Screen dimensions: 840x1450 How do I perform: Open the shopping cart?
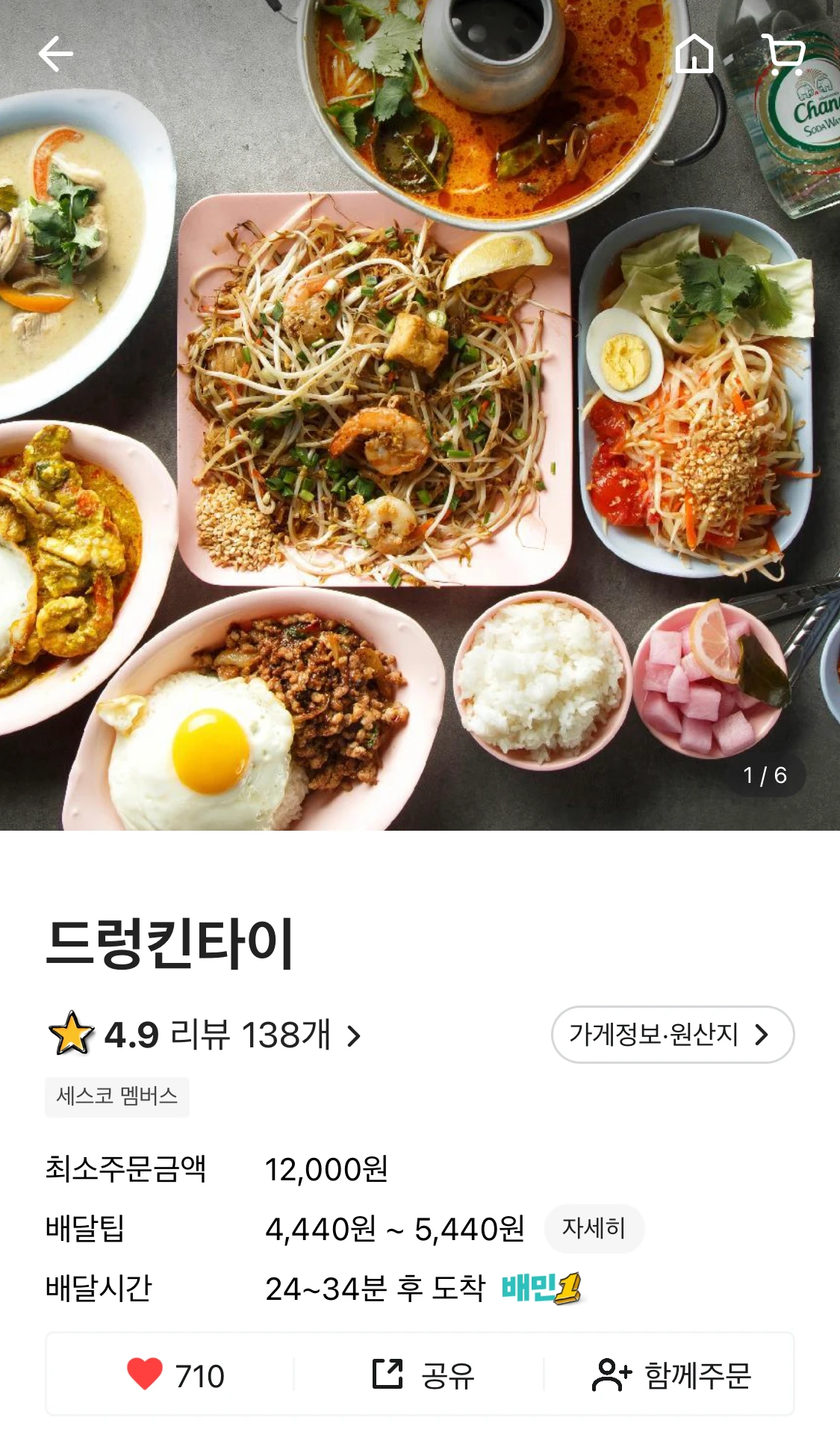click(784, 54)
